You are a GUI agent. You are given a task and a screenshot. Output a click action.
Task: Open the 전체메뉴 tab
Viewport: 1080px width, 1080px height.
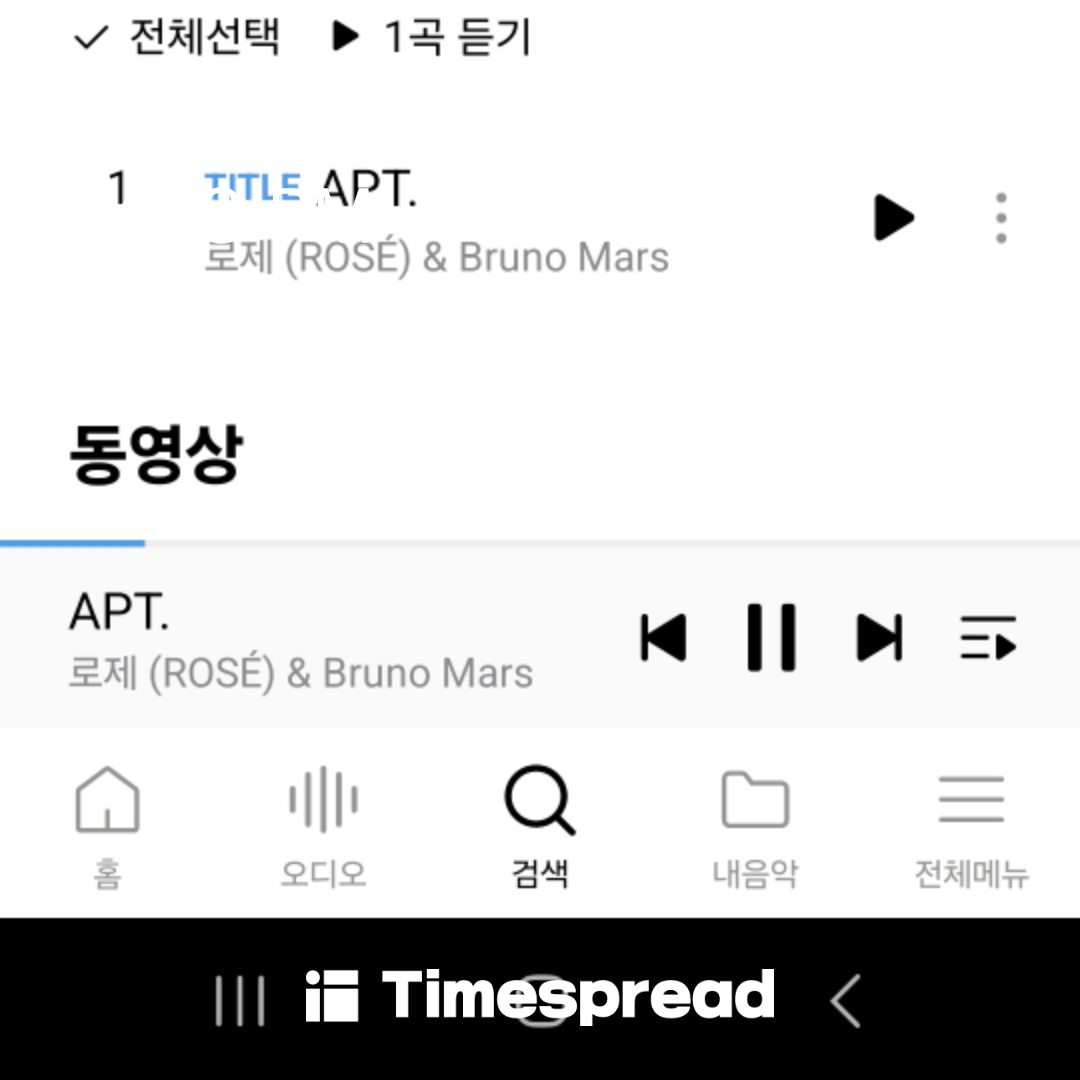tap(971, 826)
